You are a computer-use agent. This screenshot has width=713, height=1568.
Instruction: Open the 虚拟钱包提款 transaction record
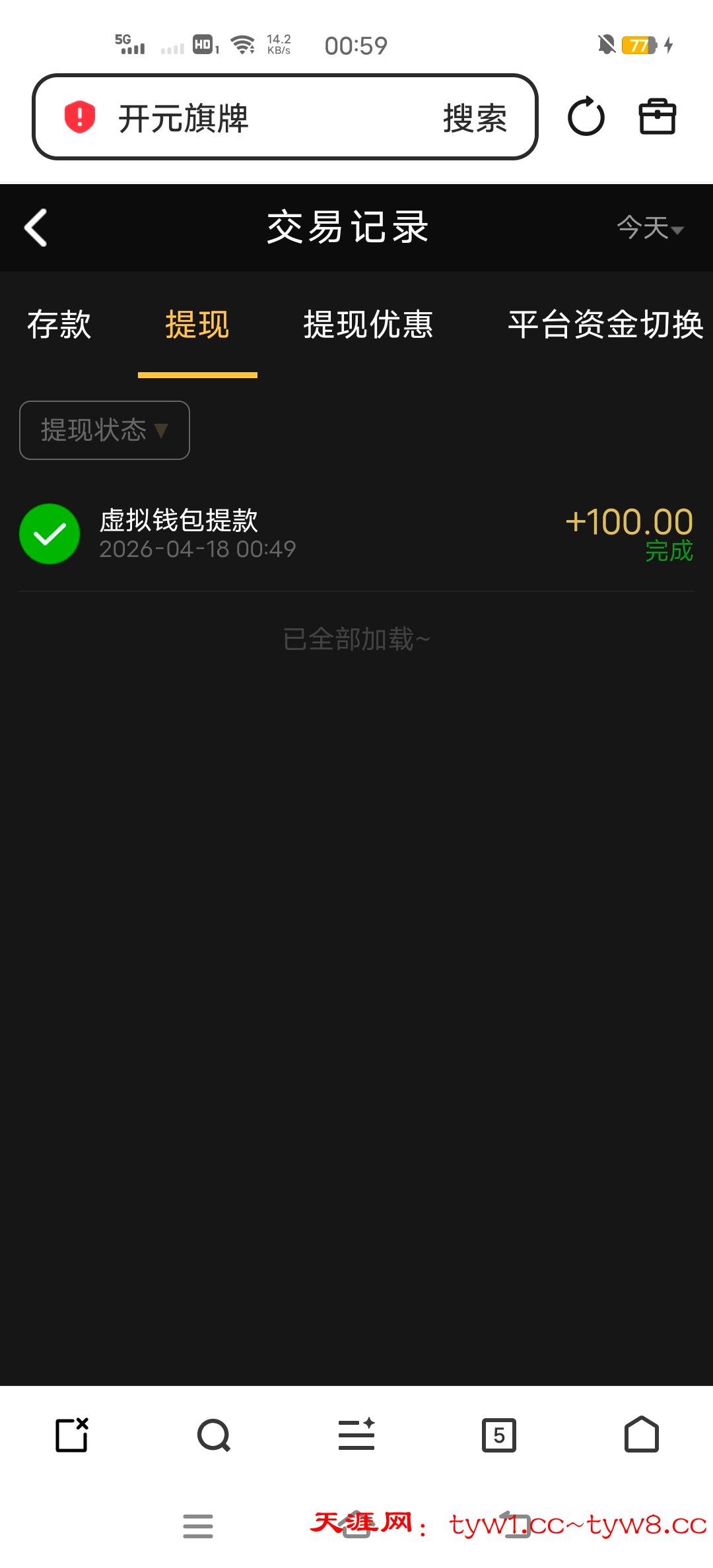coord(356,534)
